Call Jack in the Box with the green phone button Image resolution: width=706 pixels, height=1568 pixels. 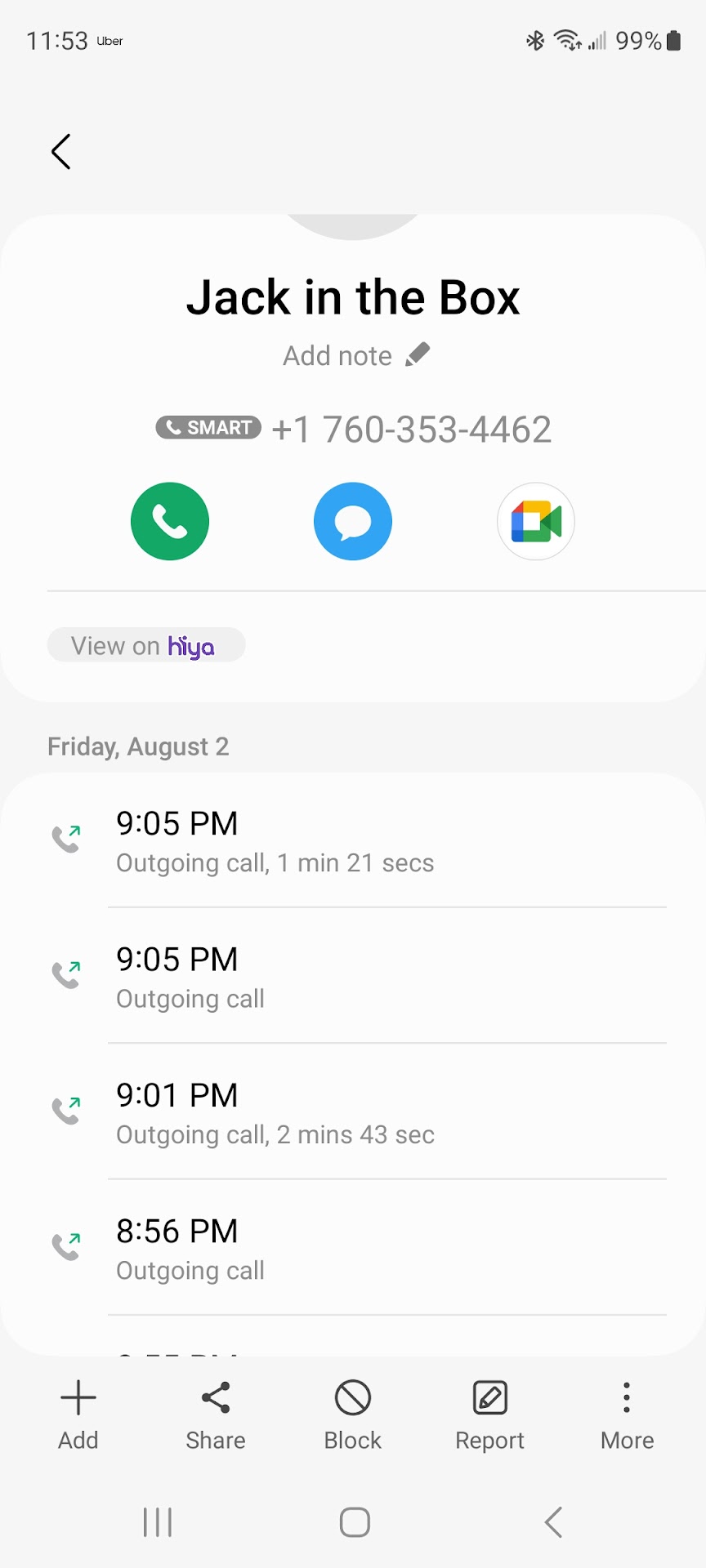pos(170,522)
